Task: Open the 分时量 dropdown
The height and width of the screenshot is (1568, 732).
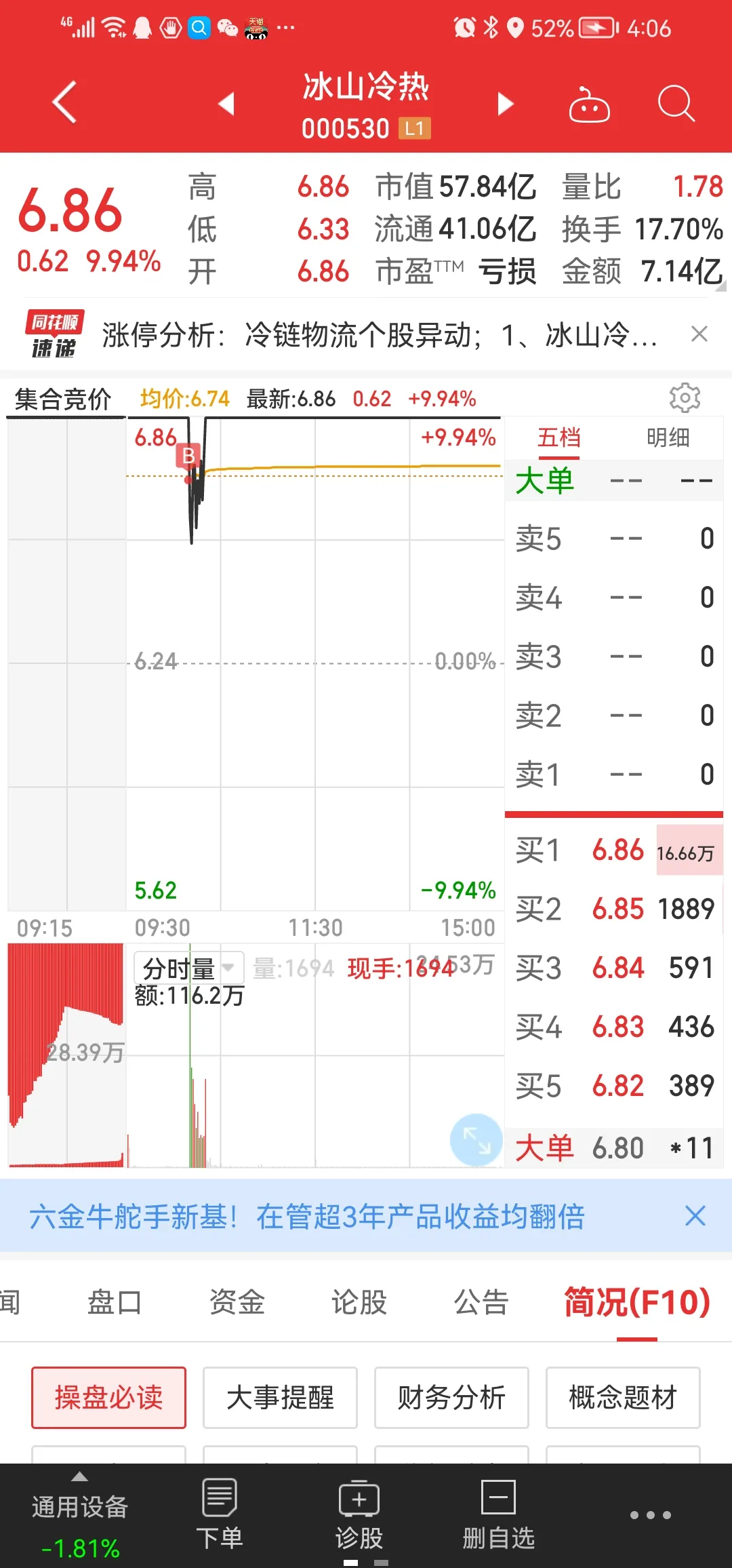Action: coord(188,968)
